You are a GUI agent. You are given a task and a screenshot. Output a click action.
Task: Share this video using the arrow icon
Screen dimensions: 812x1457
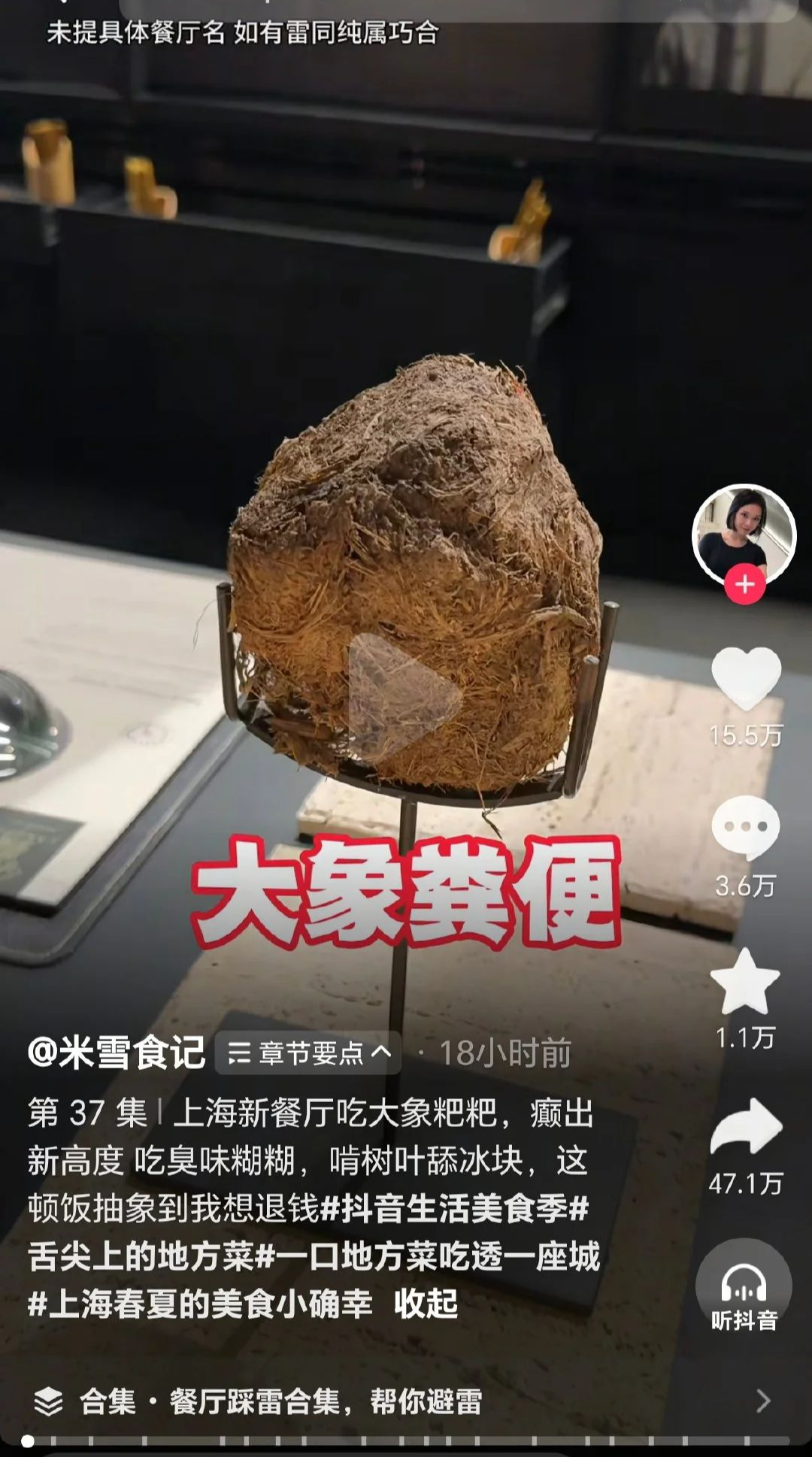click(746, 1125)
